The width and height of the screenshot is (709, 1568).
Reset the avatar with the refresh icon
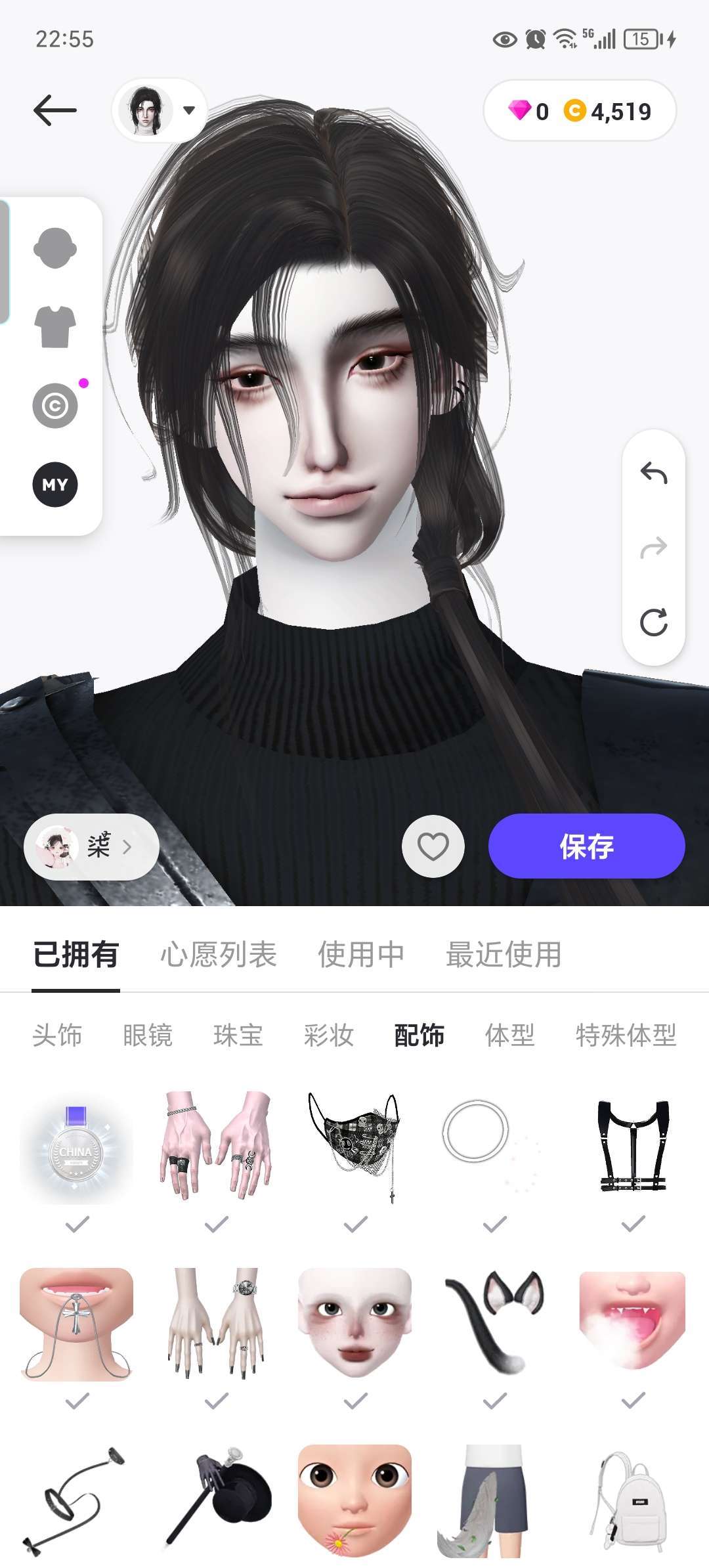click(x=654, y=622)
